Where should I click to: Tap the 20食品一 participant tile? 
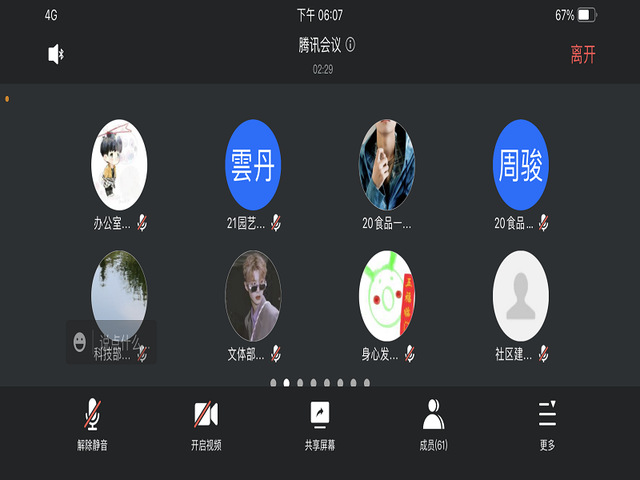387,166
